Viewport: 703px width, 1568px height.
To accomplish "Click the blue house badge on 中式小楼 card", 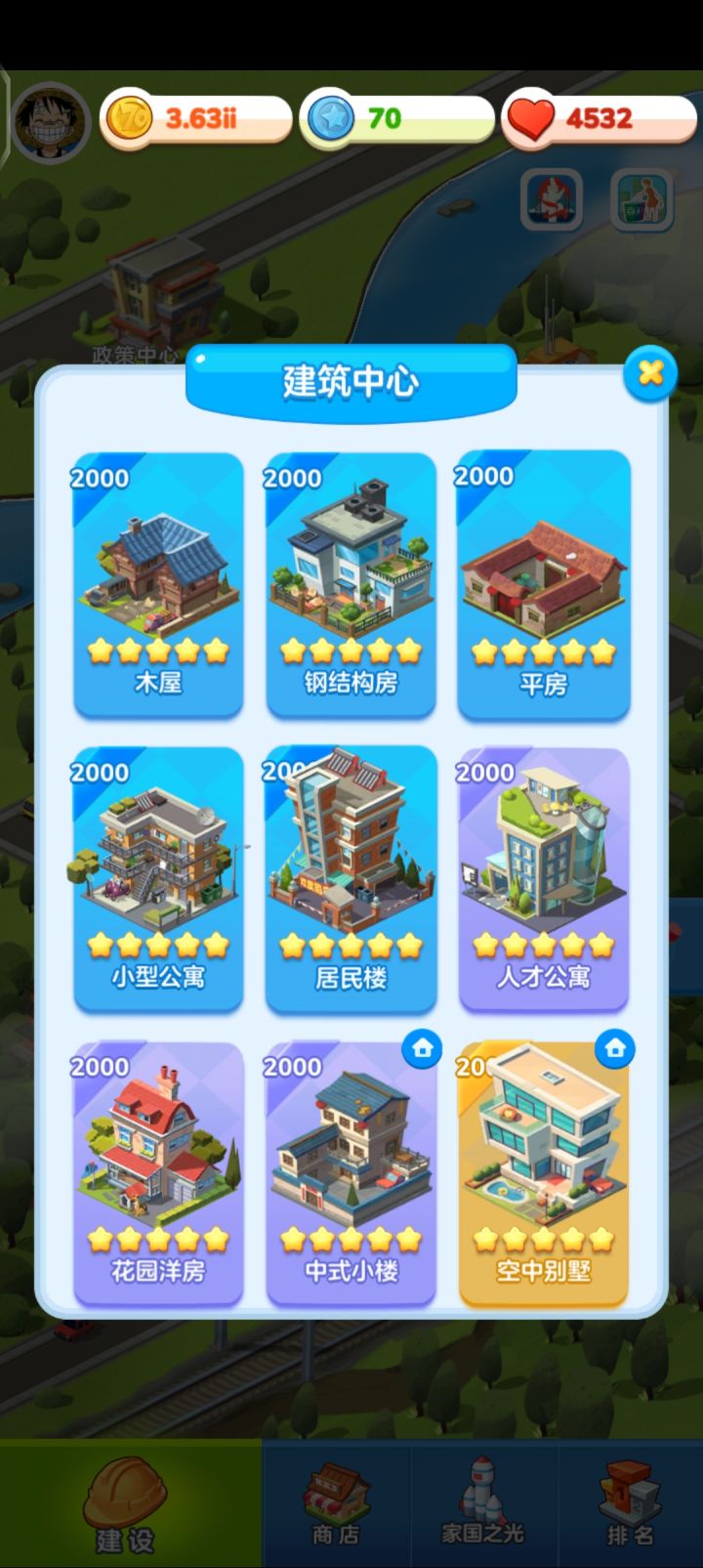I will [422, 1049].
